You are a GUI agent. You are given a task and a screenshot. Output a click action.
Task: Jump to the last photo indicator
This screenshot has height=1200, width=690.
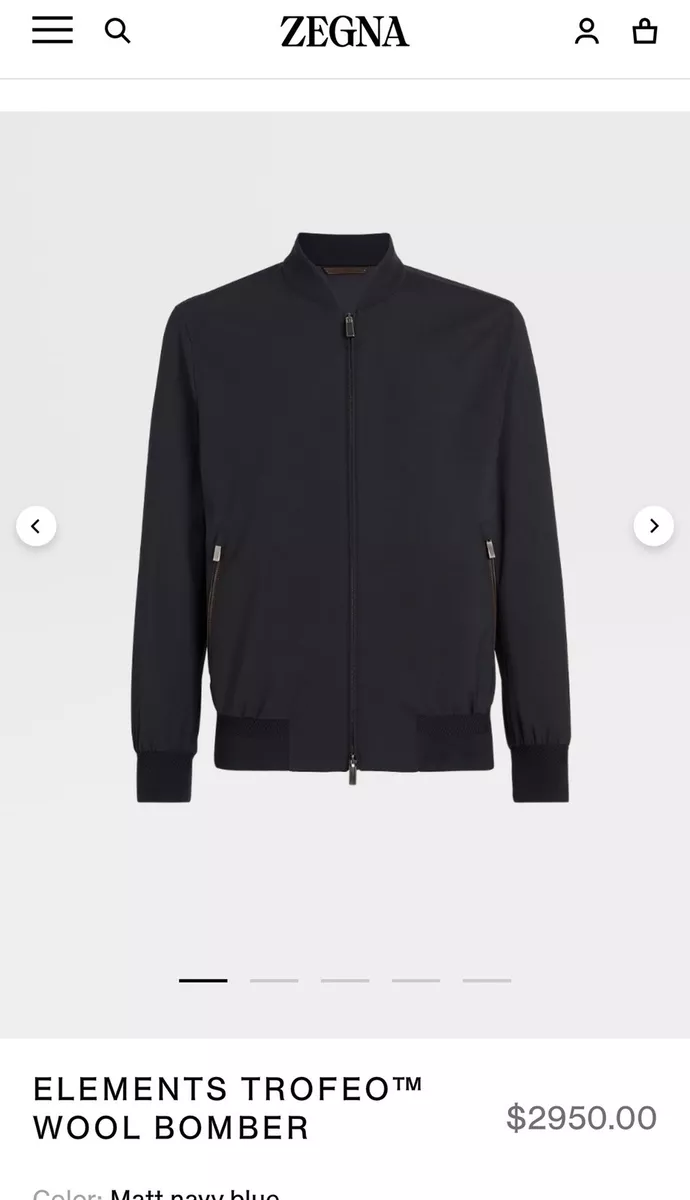487,980
